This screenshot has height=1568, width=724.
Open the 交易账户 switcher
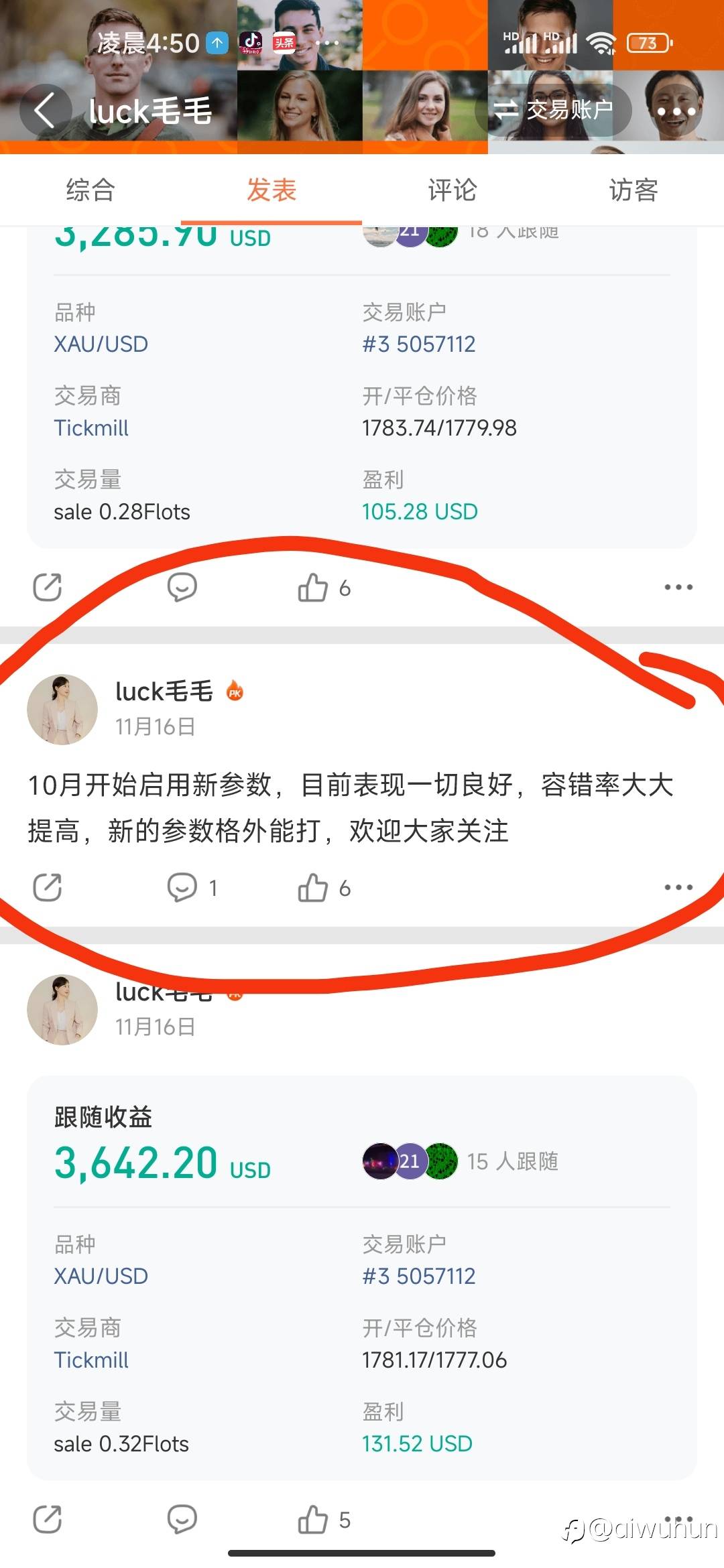(x=554, y=110)
